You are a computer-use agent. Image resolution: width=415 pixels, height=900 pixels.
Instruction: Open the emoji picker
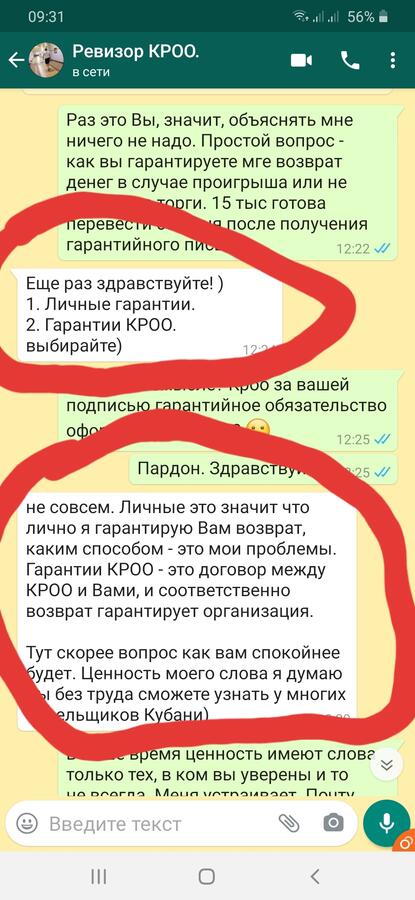(x=26, y=824)
